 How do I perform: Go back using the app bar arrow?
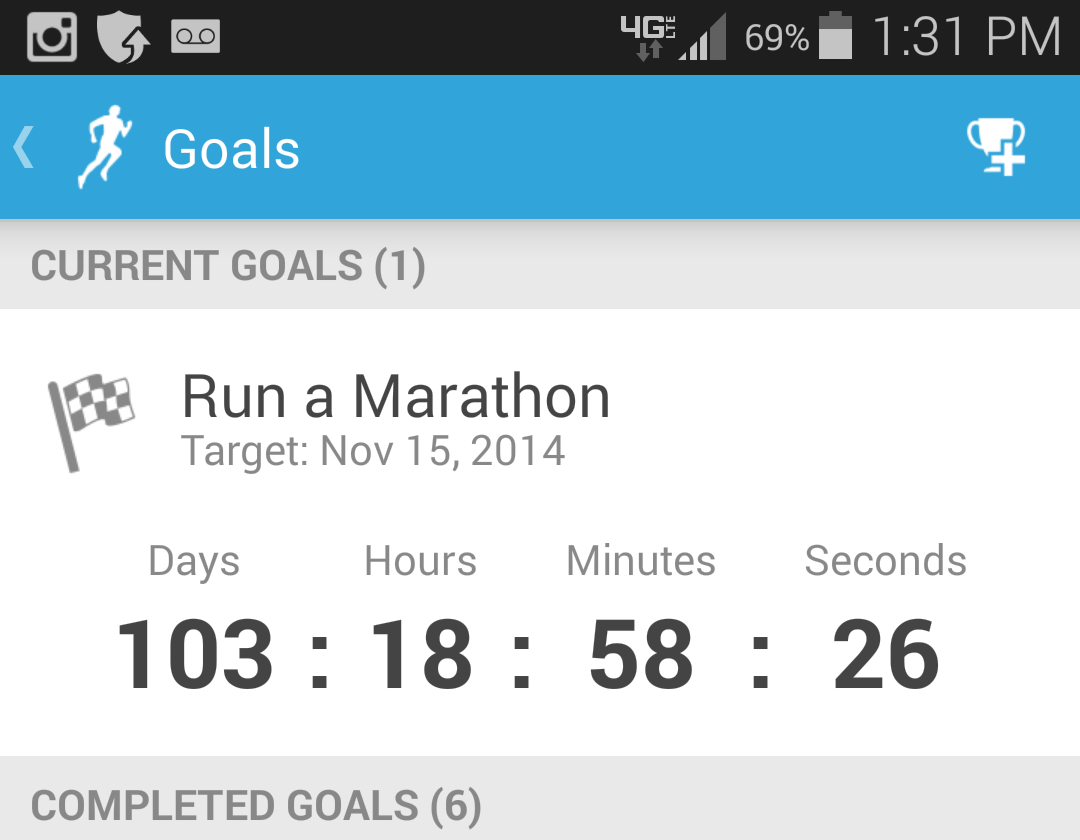point(25,148)
